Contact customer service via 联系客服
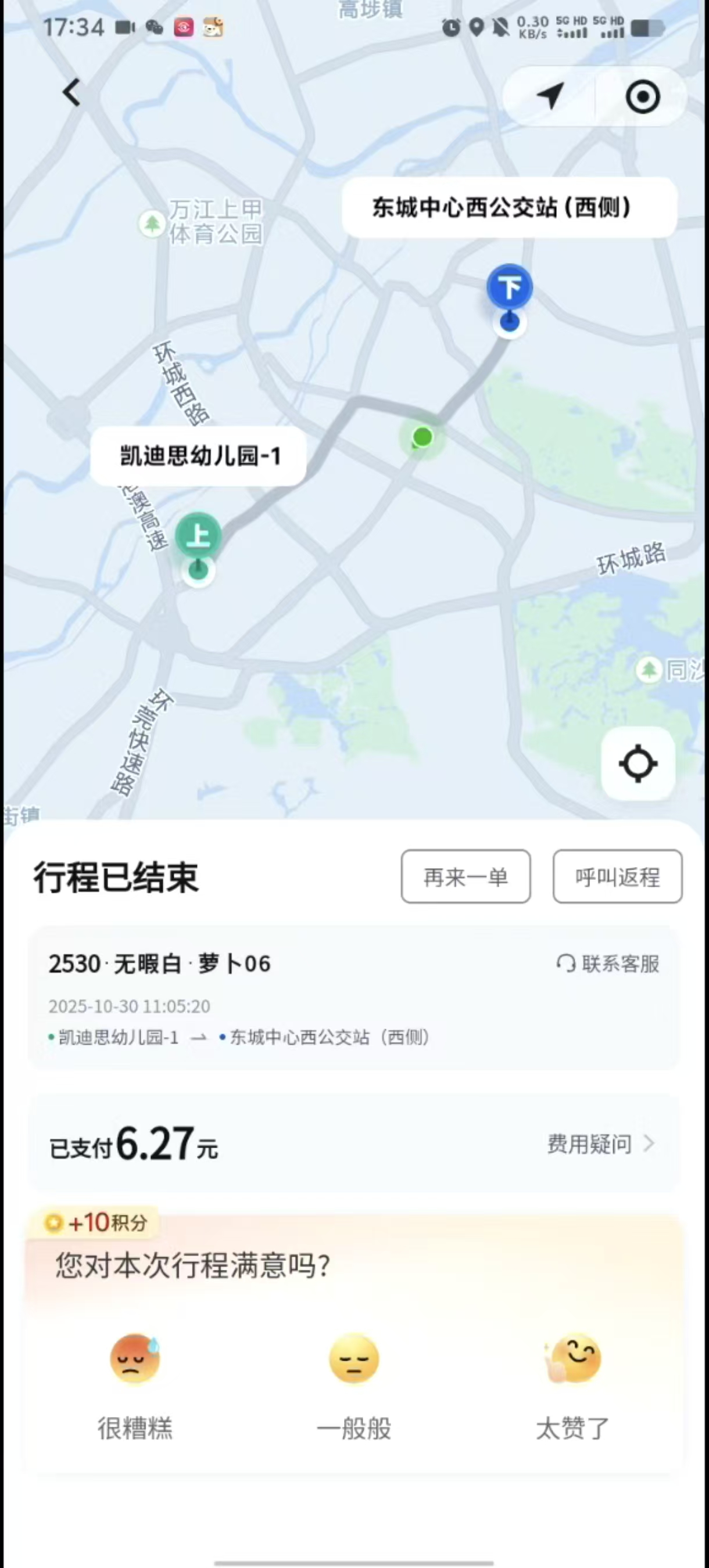This screenshot has height=1568, width=709. click(x=608, y=963)
